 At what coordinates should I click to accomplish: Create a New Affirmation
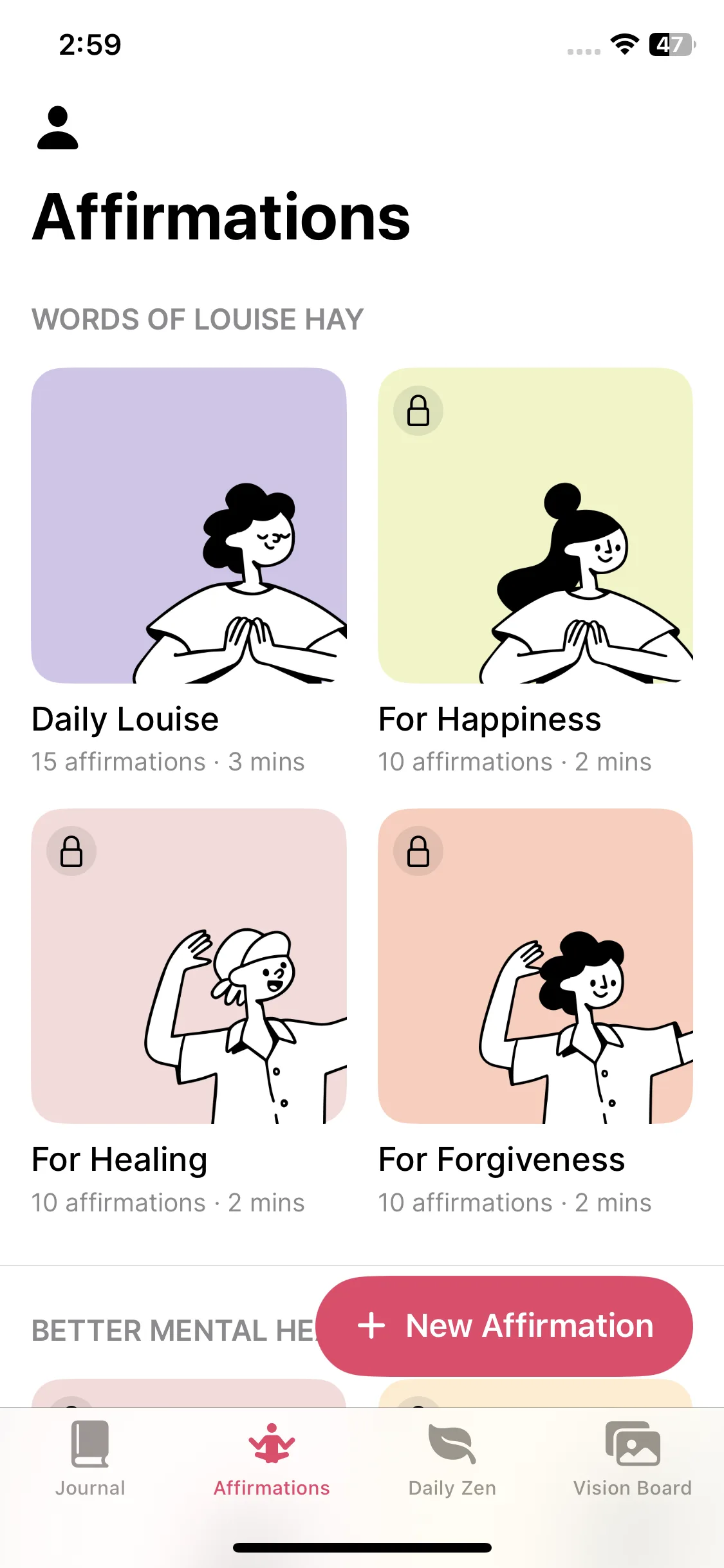coord(504,1326)
